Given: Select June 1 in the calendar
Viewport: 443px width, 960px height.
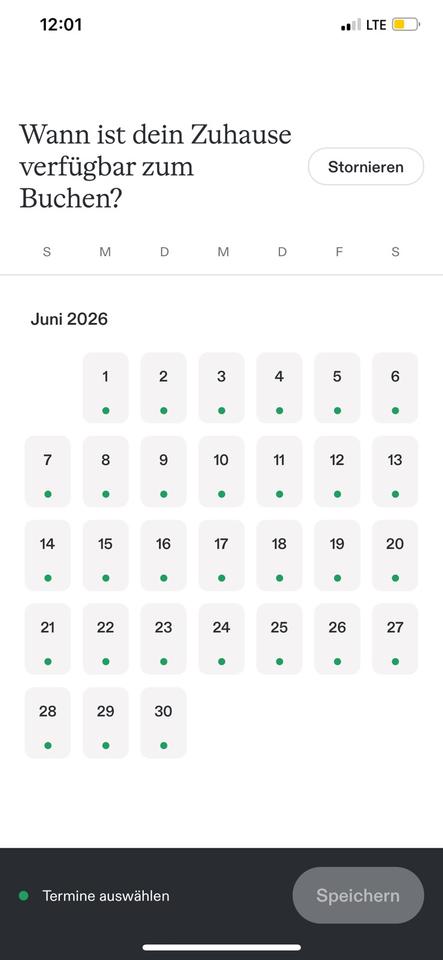Looking at the screenshot, I should (106, 388).
